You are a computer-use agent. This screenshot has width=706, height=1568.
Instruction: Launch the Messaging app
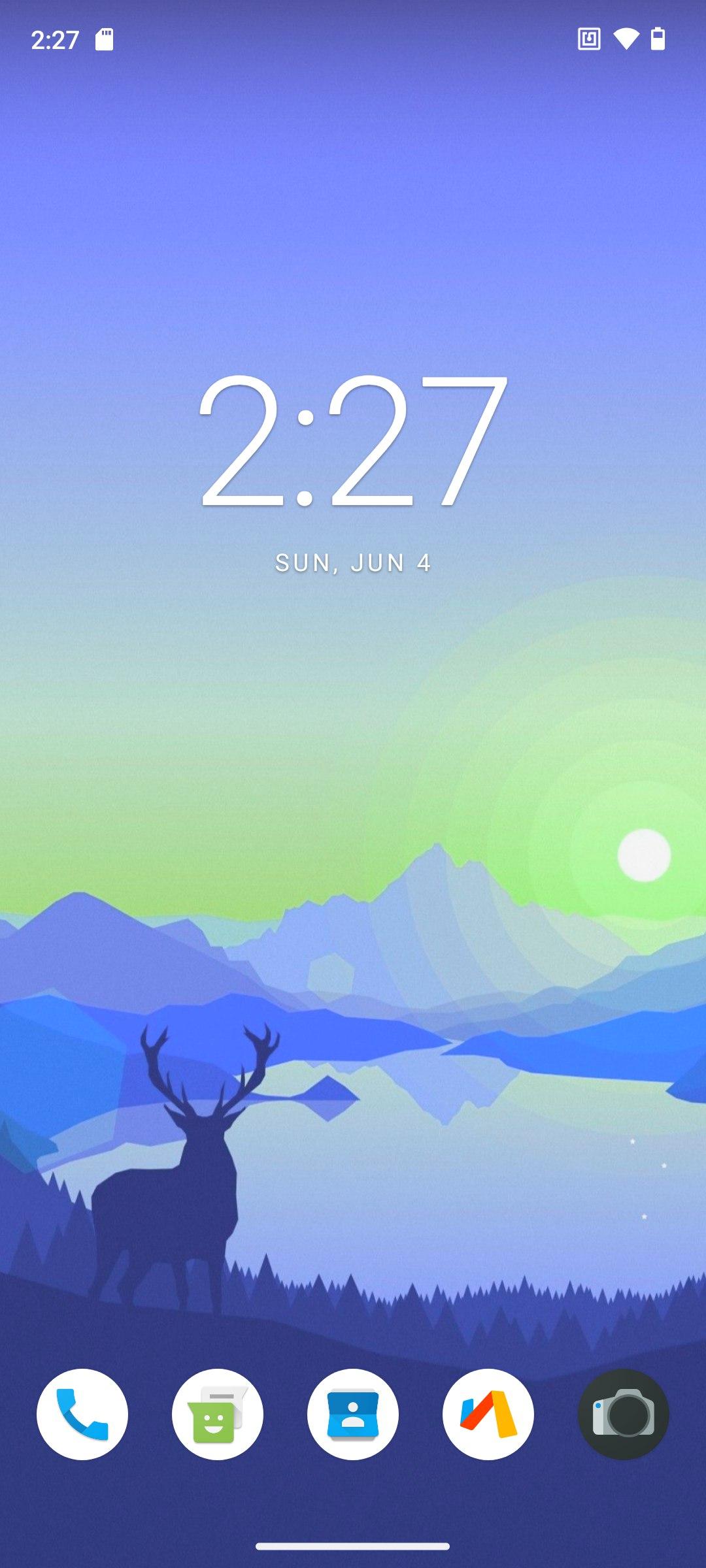click(218, 1414)
